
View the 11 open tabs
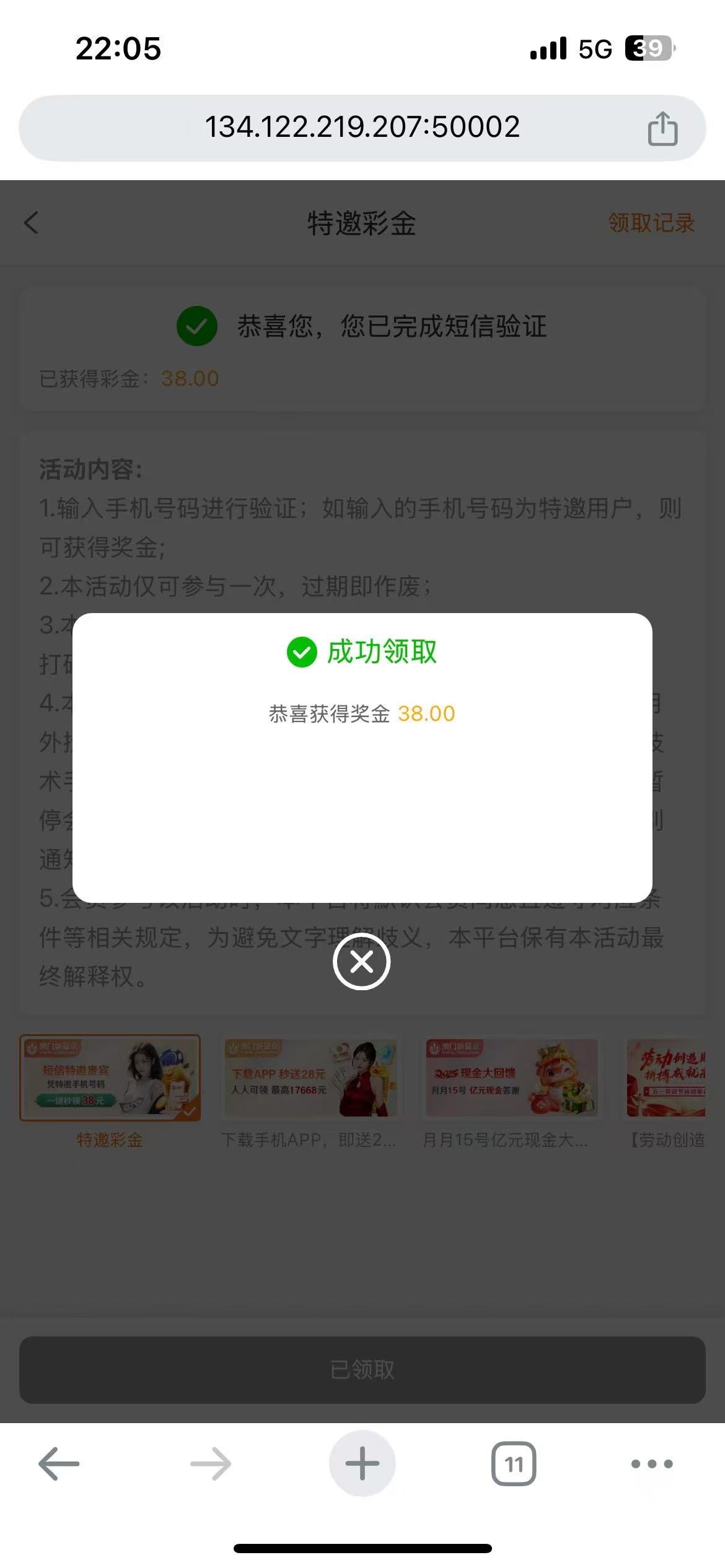click(514, 1464)
